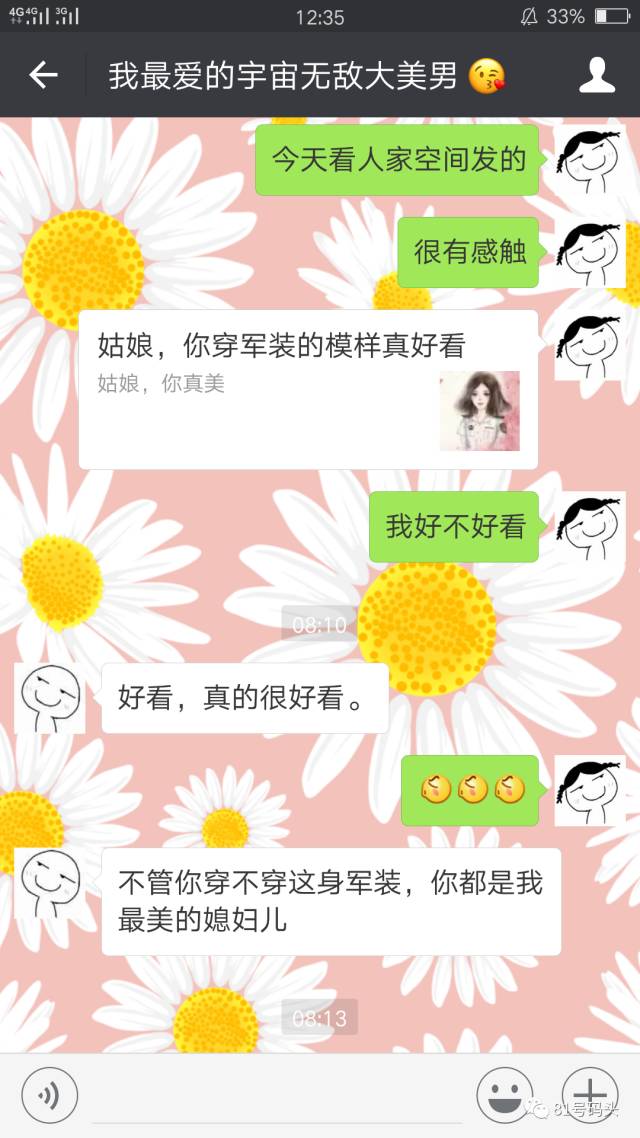Tap the sender avatar beside 好看，真的很好看
Image resolution: width=640 pixels, height=1138 pixels.
coord(50,698)
